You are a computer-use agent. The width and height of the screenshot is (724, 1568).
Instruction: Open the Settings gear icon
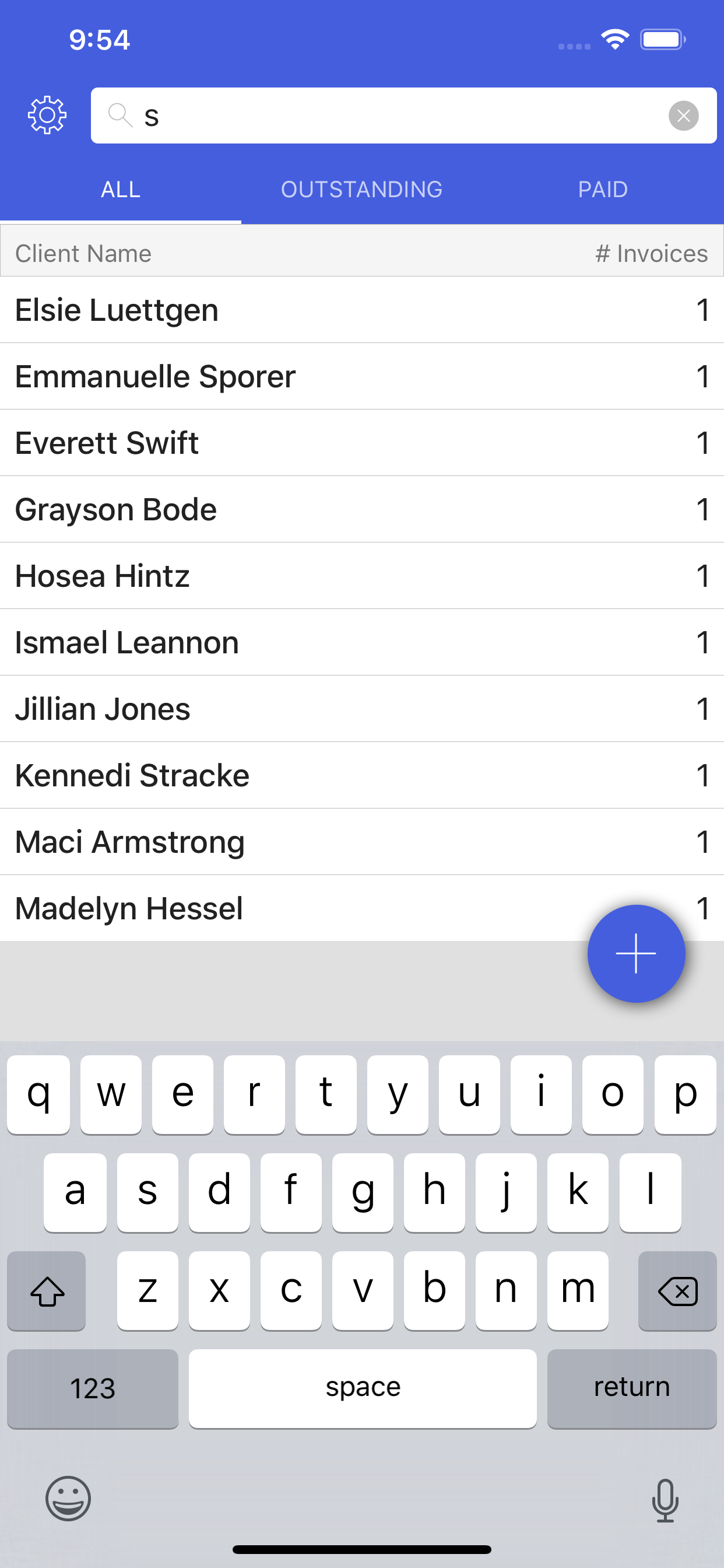(x=46, y=115)
